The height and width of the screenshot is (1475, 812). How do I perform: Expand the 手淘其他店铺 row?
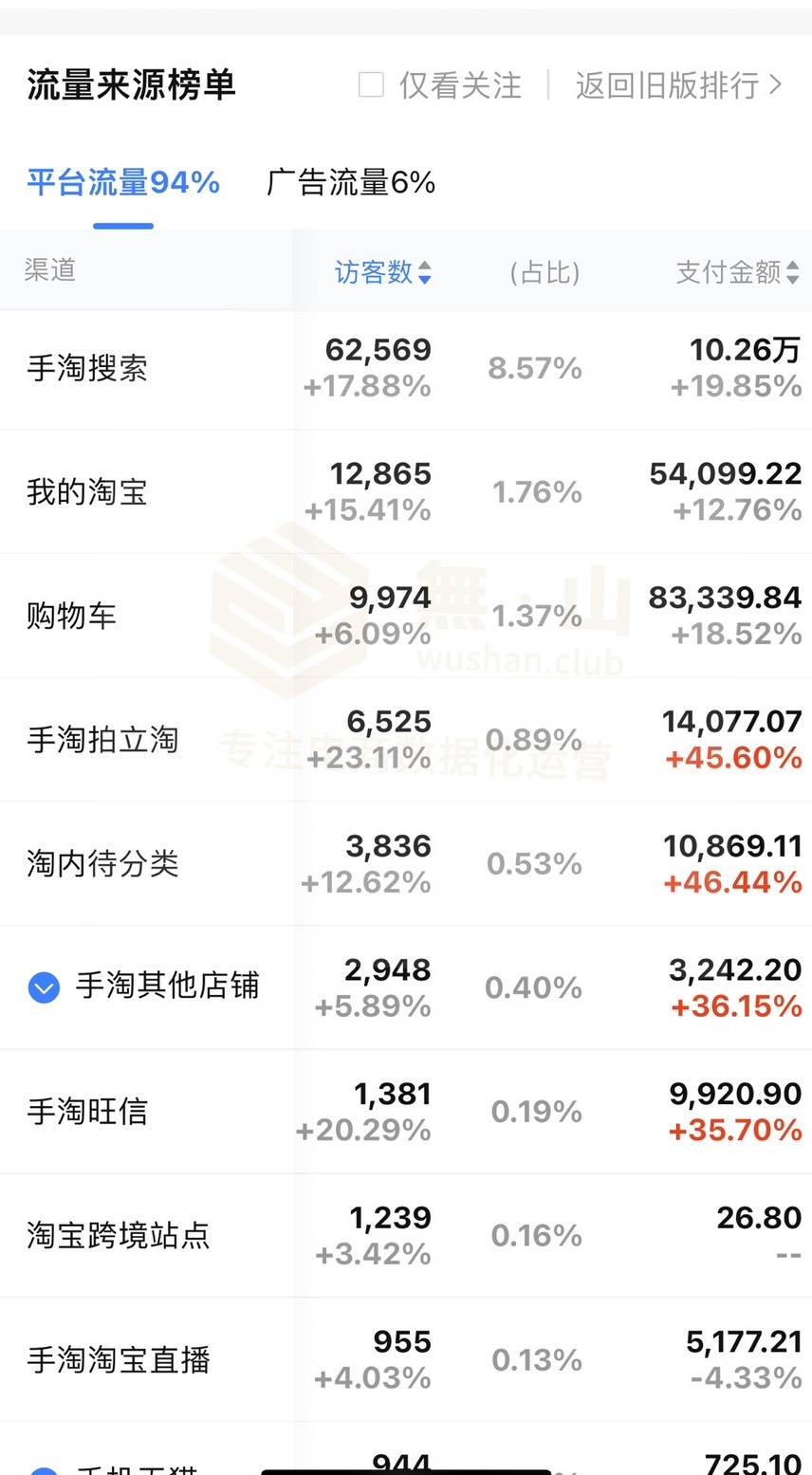(x=44, y=987)
